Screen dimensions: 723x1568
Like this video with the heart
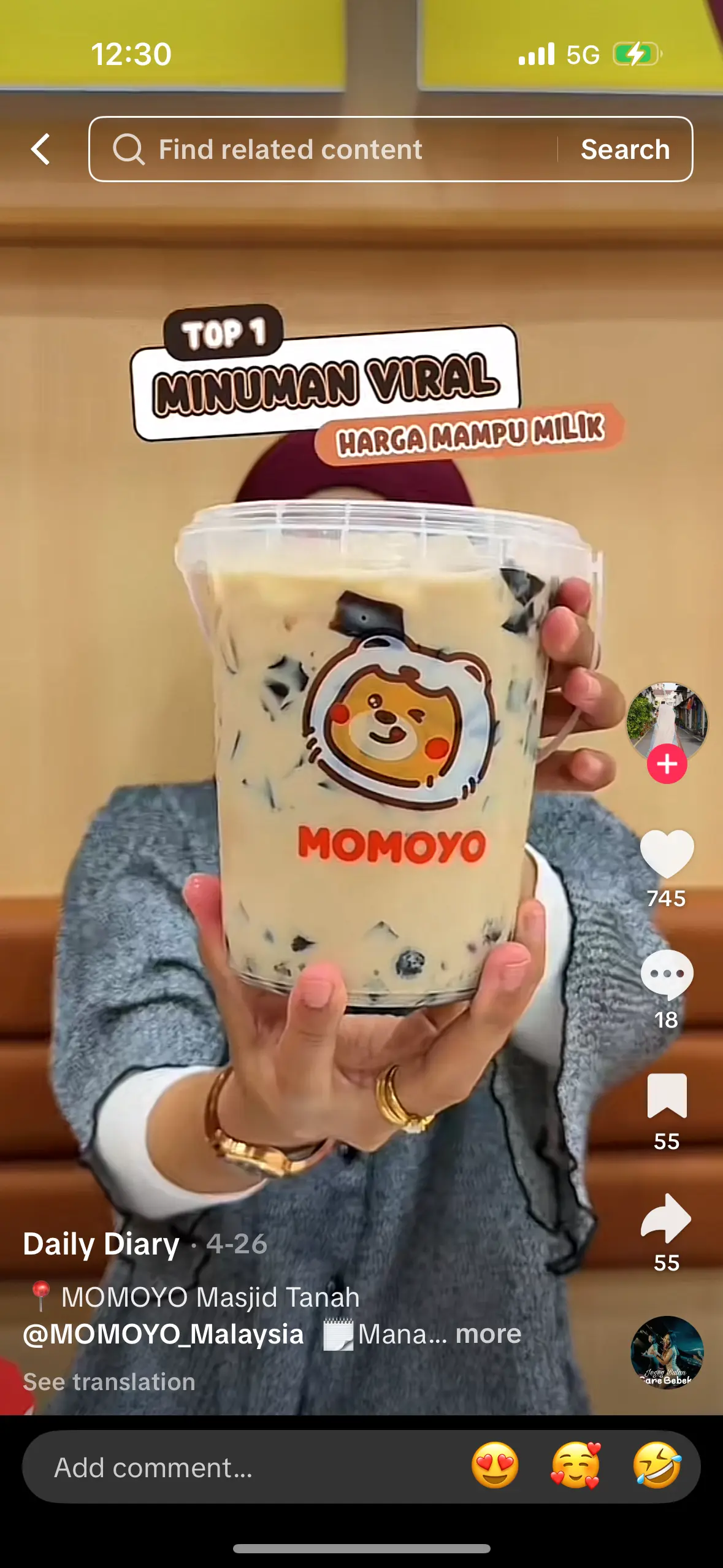pos(667,853)
